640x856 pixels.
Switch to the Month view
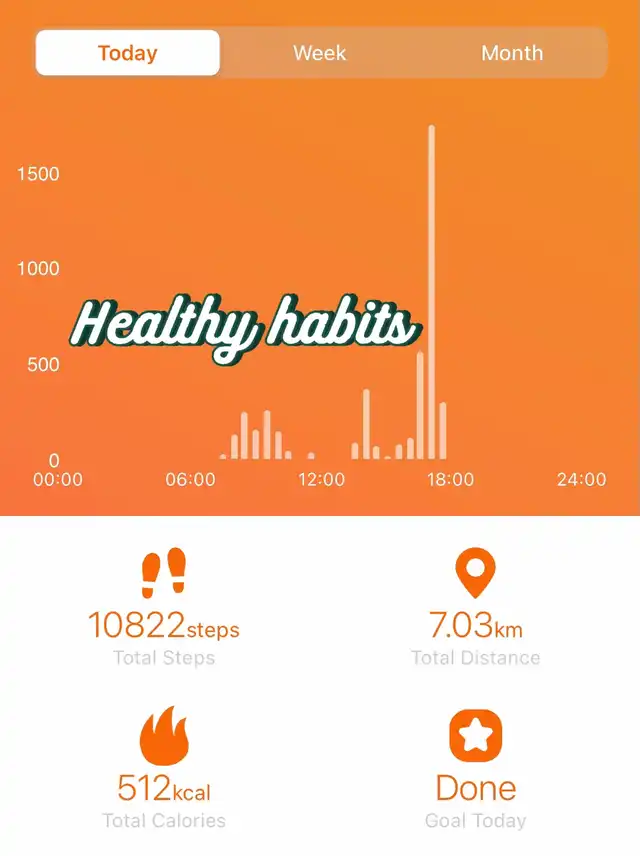512,53
